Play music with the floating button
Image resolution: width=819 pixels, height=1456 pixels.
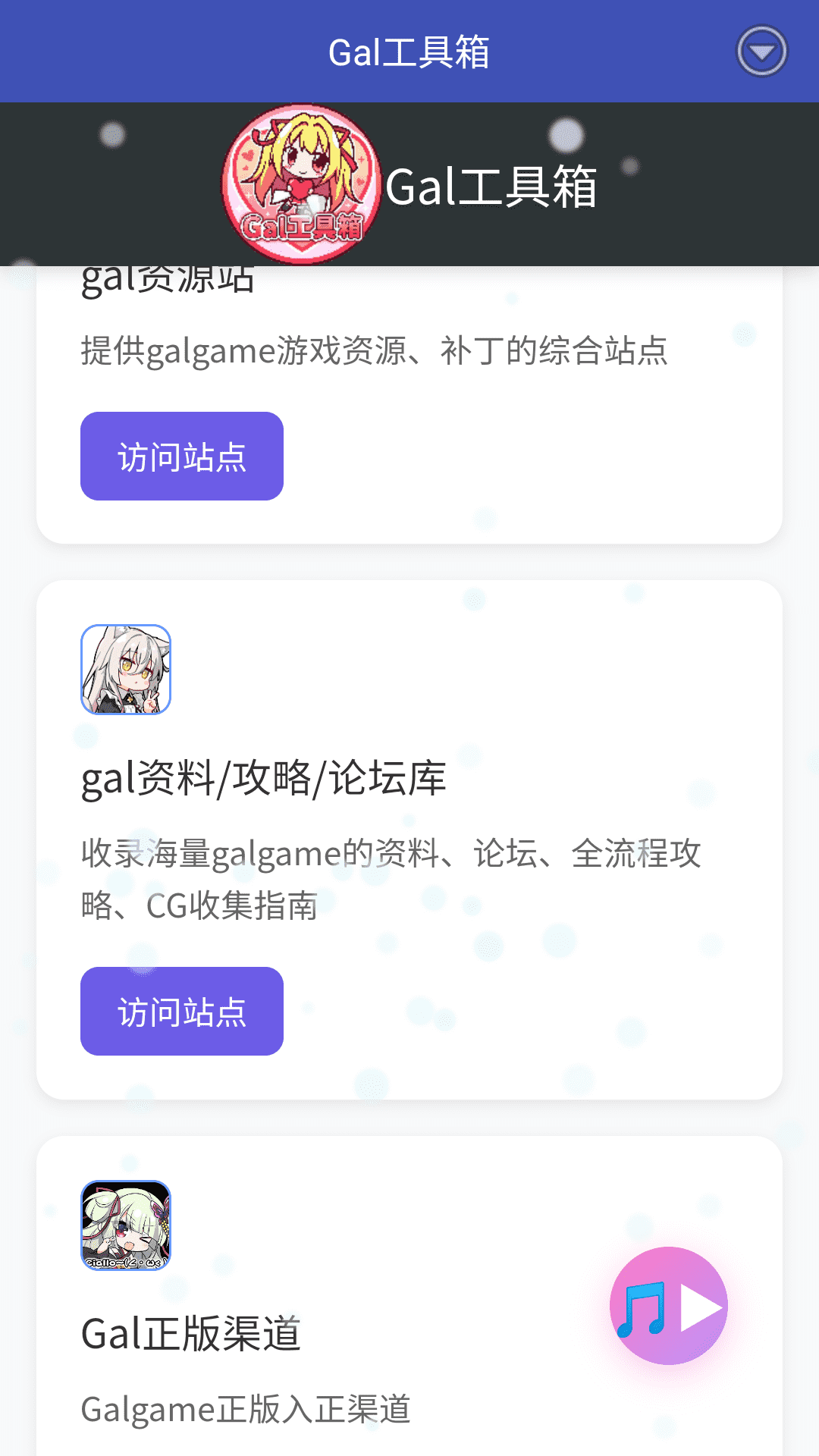pyautogui.click(x=669, y=1306)
